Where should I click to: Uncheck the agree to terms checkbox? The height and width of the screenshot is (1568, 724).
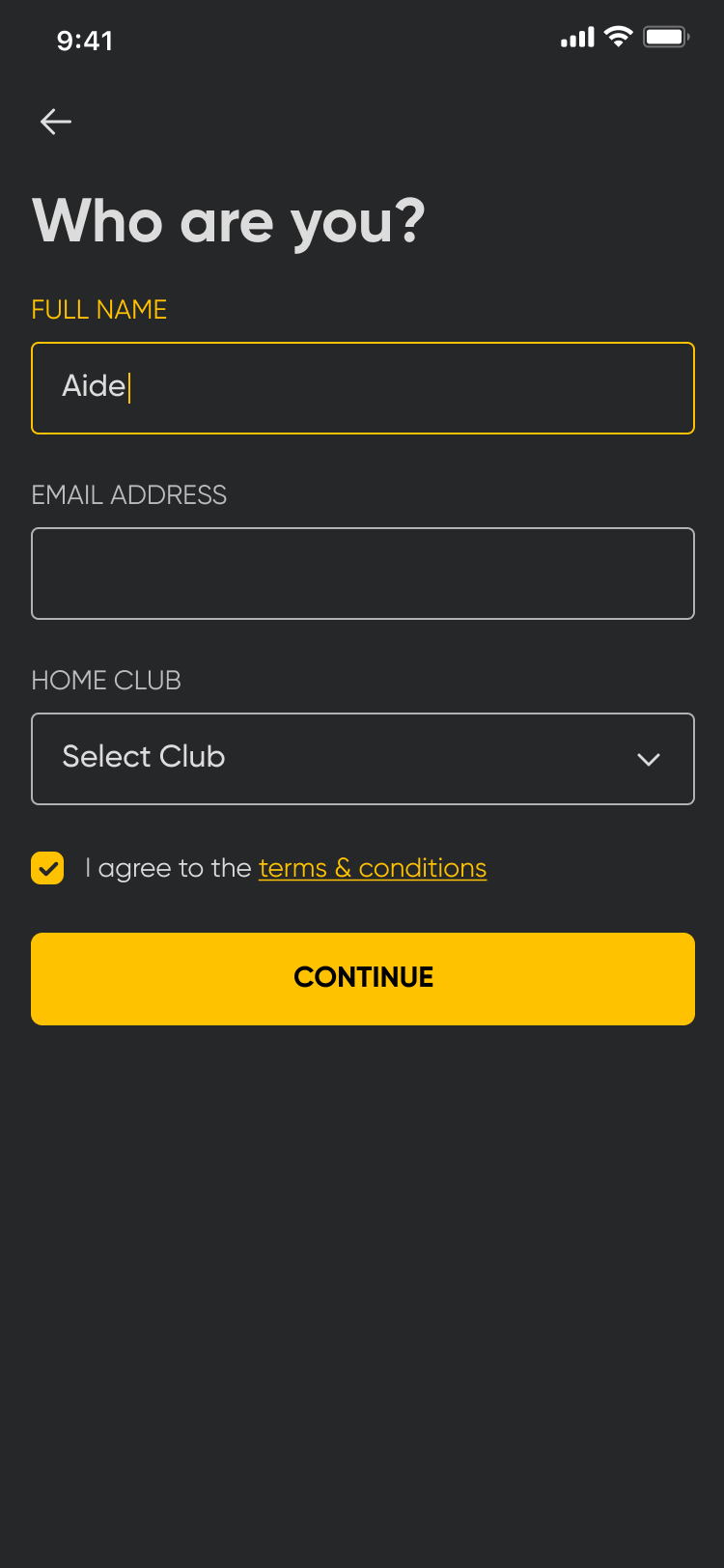pyautogui.click(x=47, y=868)
